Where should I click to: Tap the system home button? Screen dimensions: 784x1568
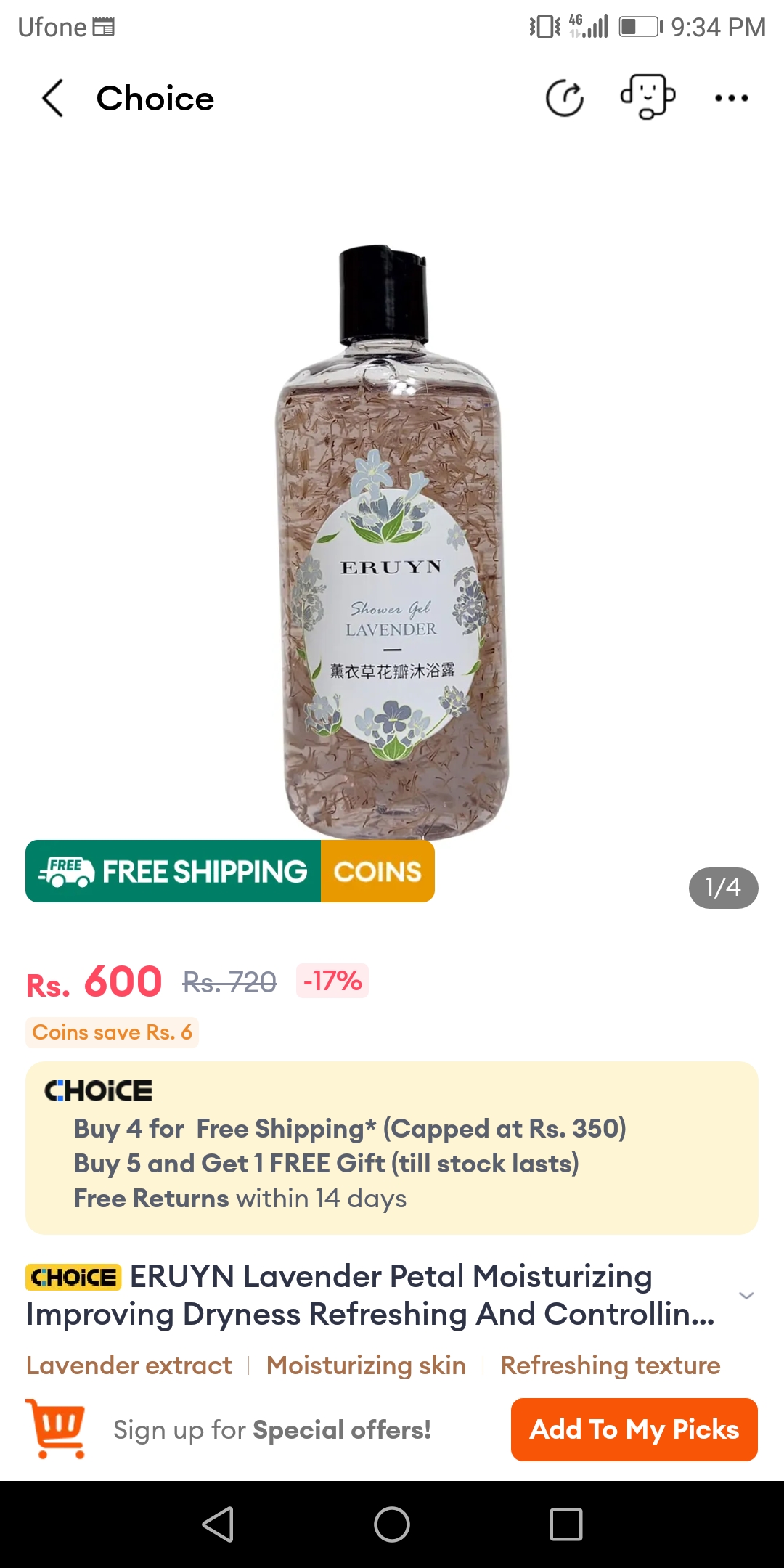[392, 1524]
